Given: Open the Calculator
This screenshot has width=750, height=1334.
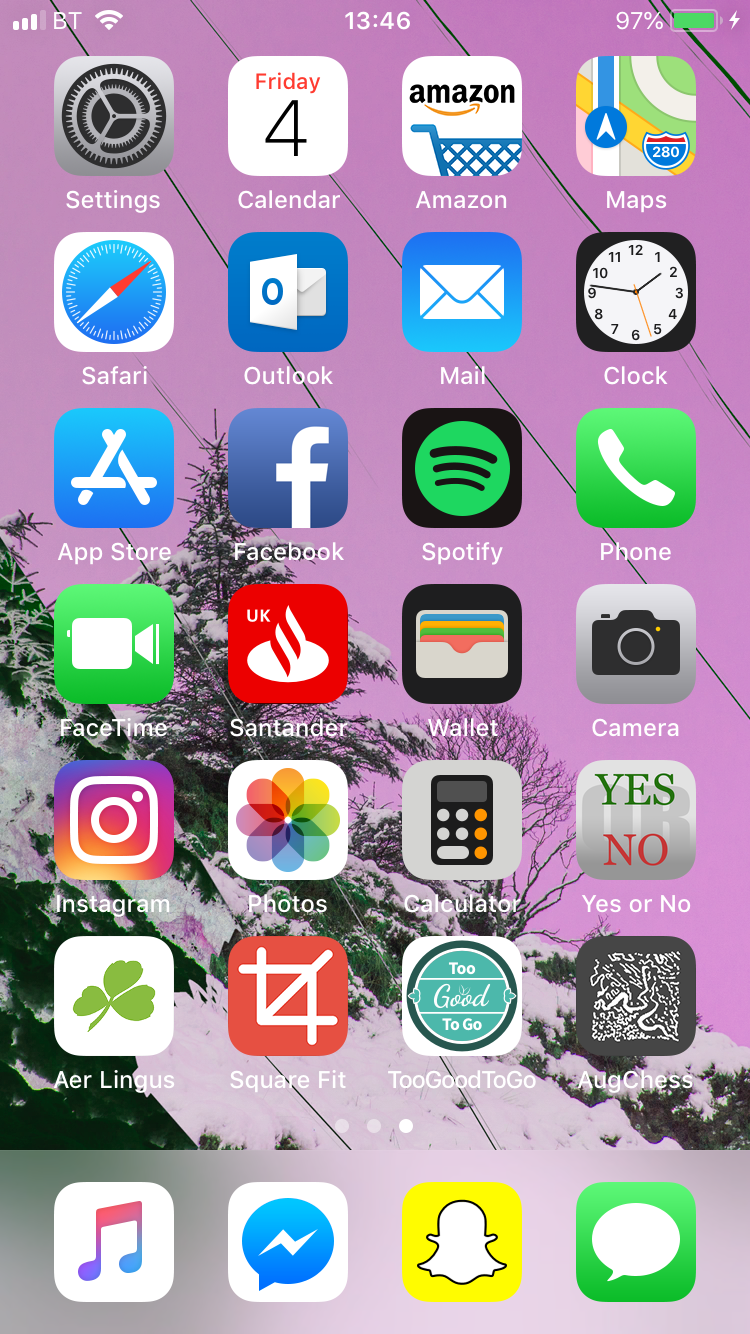Looking at the screenshot, I should (462, 820).
